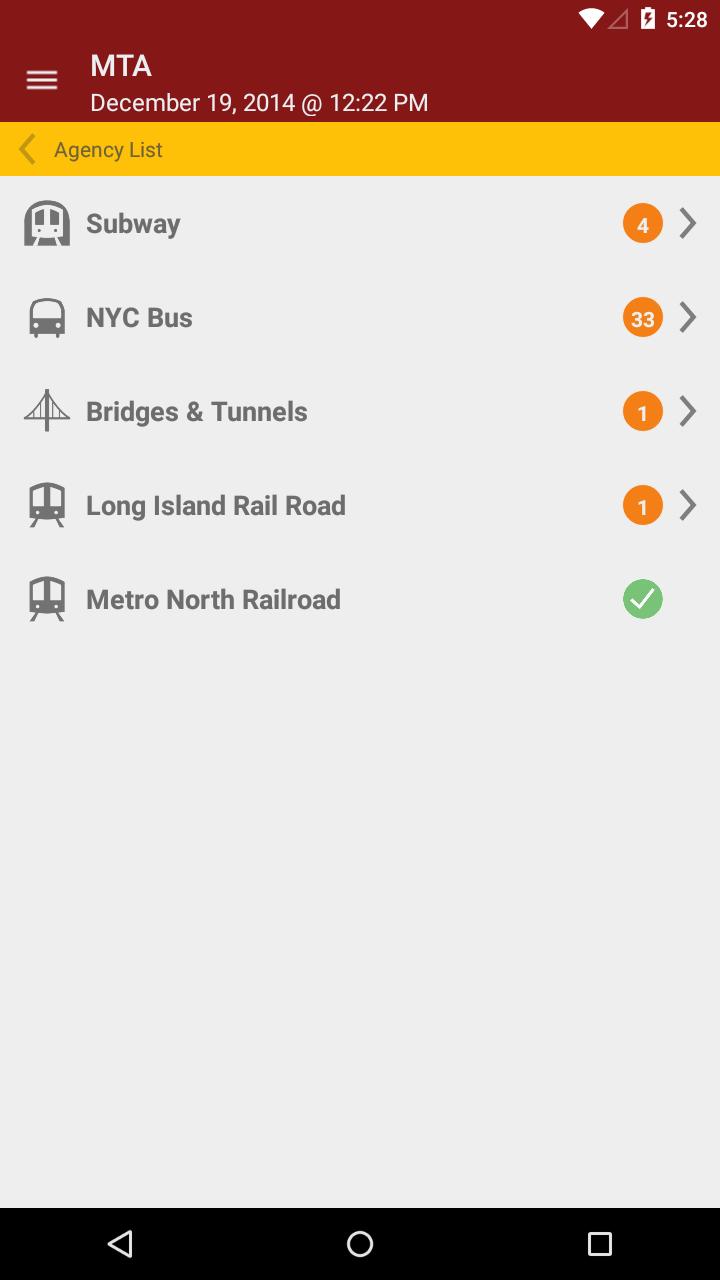
Task: Tap the green checkmark for Metro North Railroad
Action: pos(642,598)
